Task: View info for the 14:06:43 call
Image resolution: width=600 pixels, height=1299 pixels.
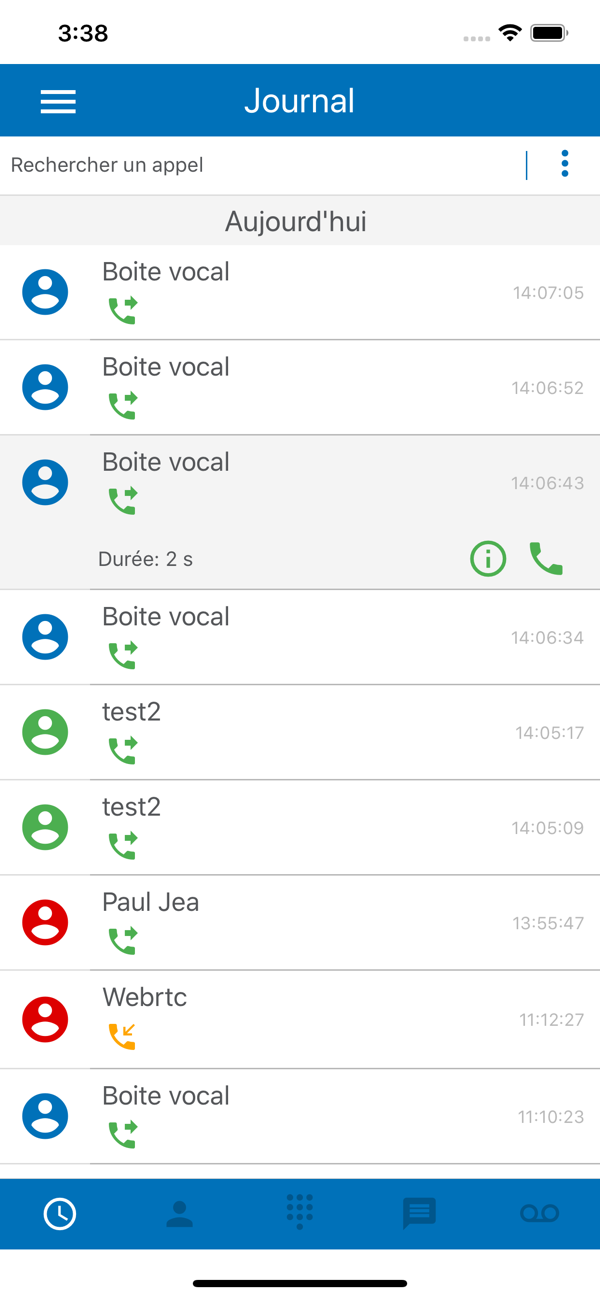Action: coord(488,558)
